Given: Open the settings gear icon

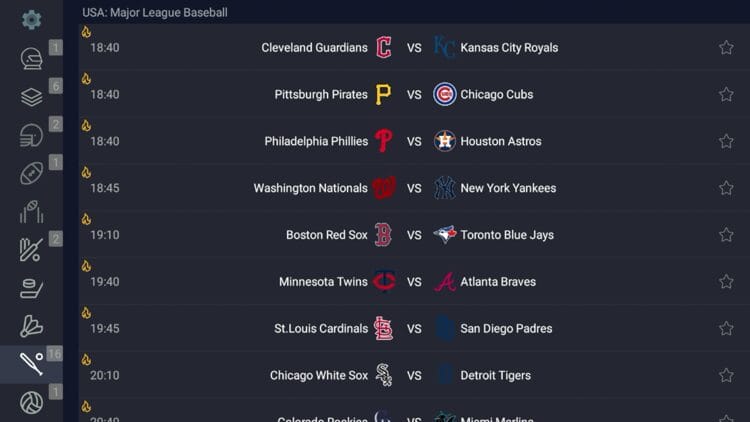Looking at the screenshot, I should click(x=31, y=19).
